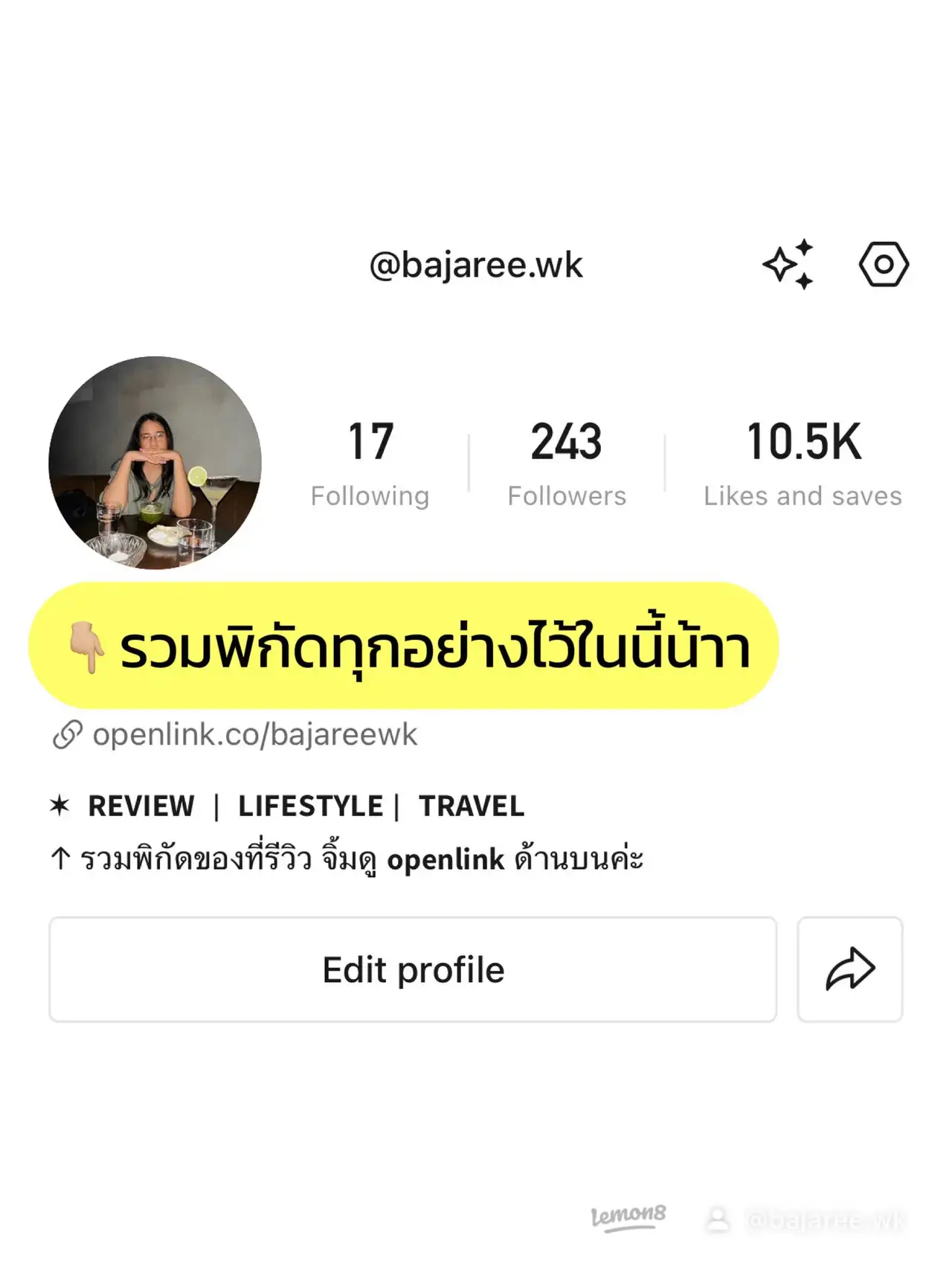Select the share arrow next to Edit profile
The height and width of the screenshot is (1270, 952).
tap(851, 969)
